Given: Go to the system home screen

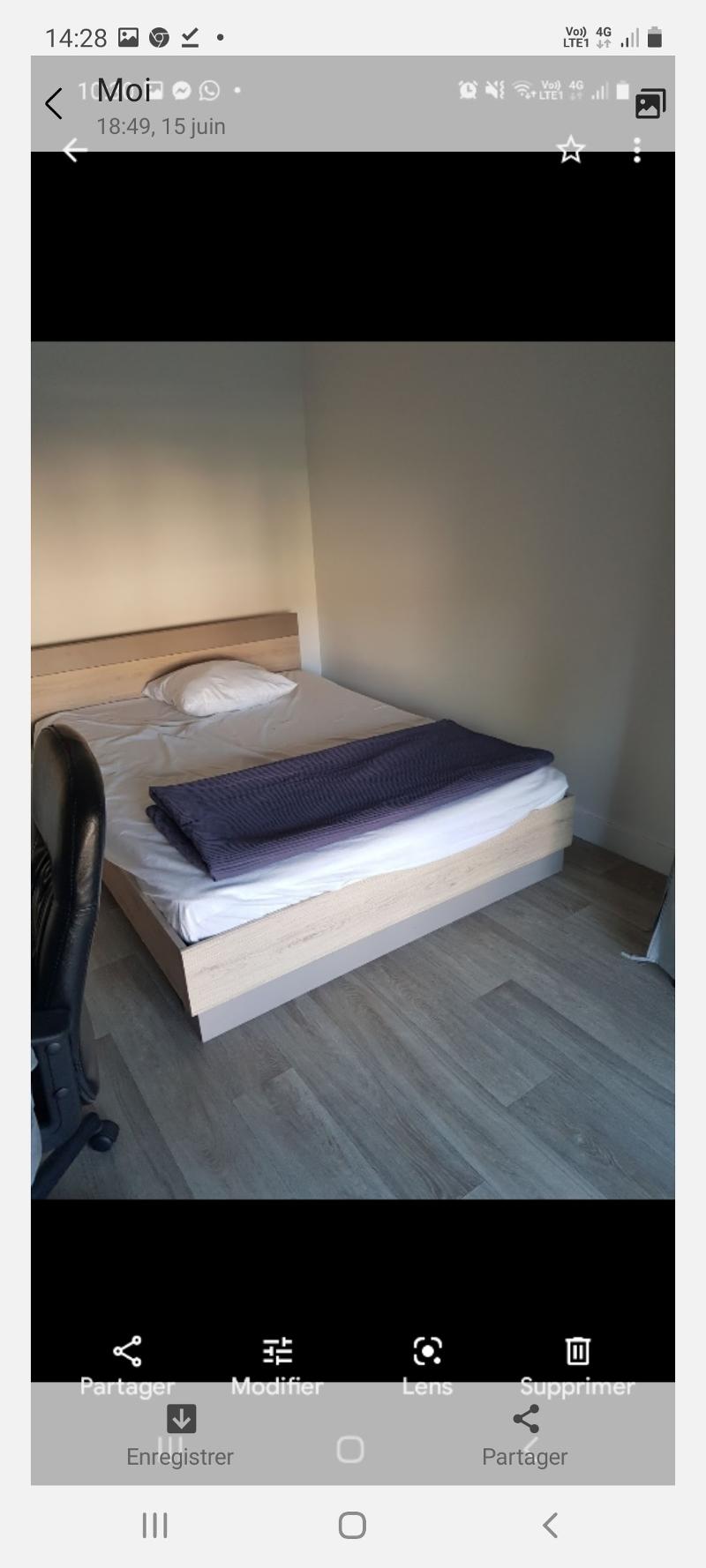Looking at the screenshot, I should click(x=352, y=1526).
